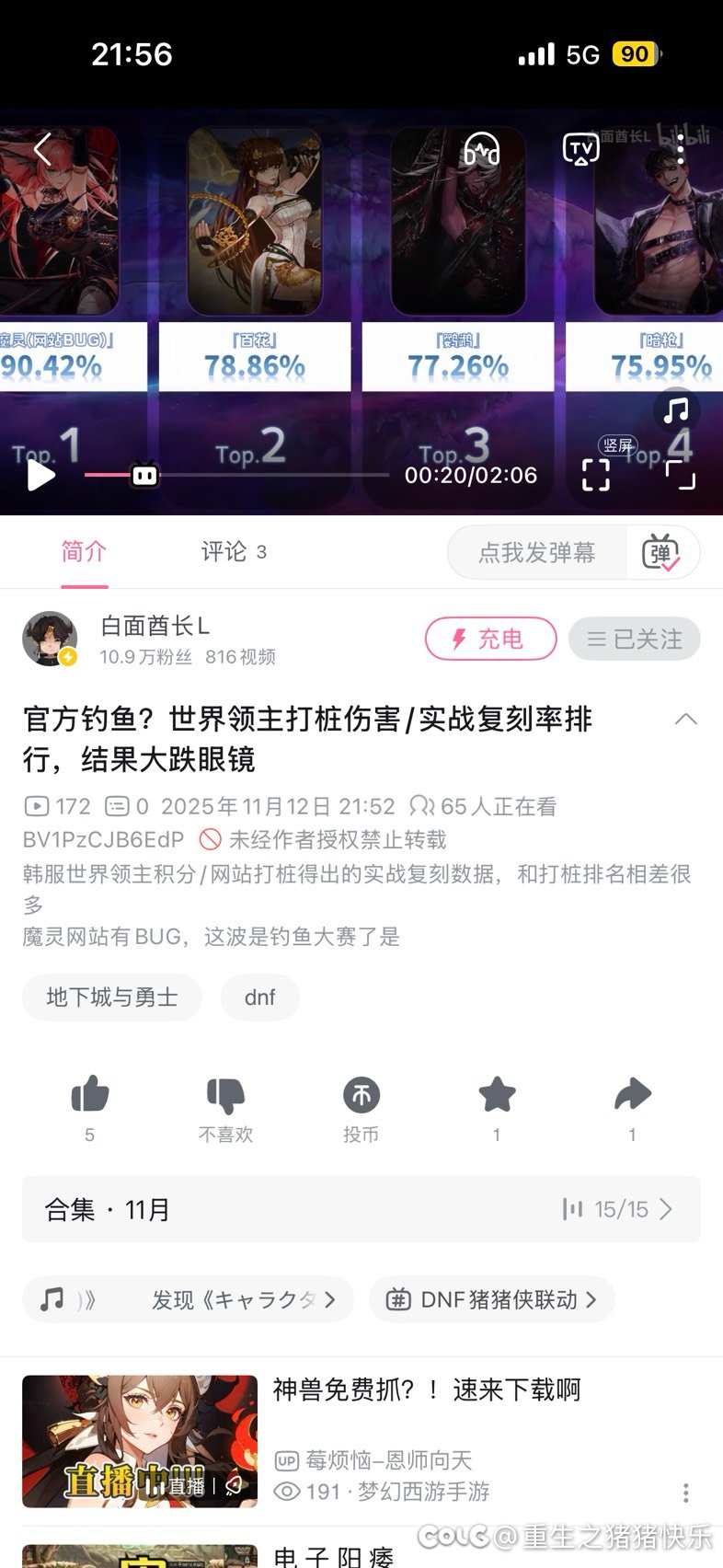
Task: Open the DNF猪猪侠联动 topic page
Action: click(x=491, y=1299)
